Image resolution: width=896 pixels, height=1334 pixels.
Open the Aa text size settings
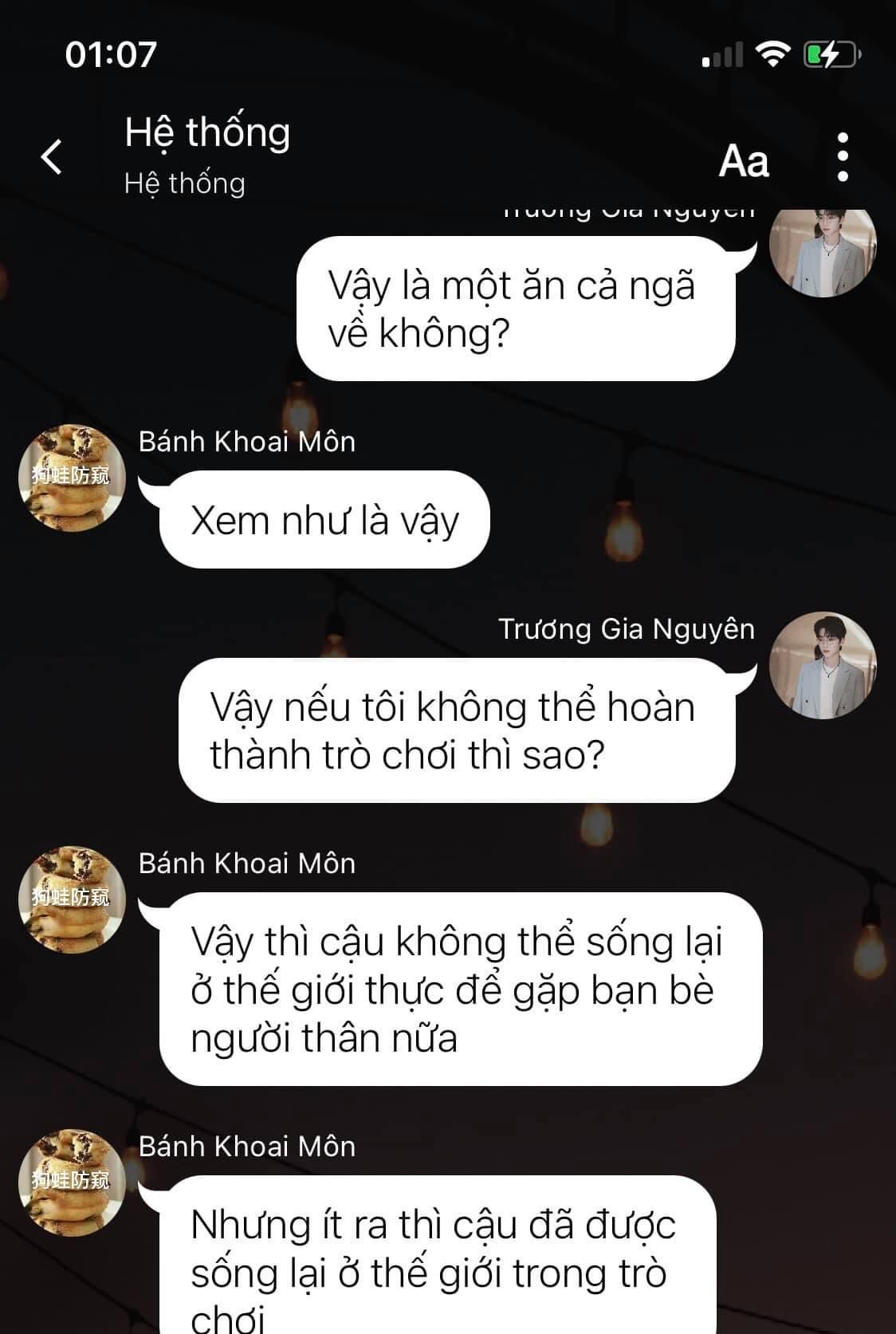coord(743,161)
